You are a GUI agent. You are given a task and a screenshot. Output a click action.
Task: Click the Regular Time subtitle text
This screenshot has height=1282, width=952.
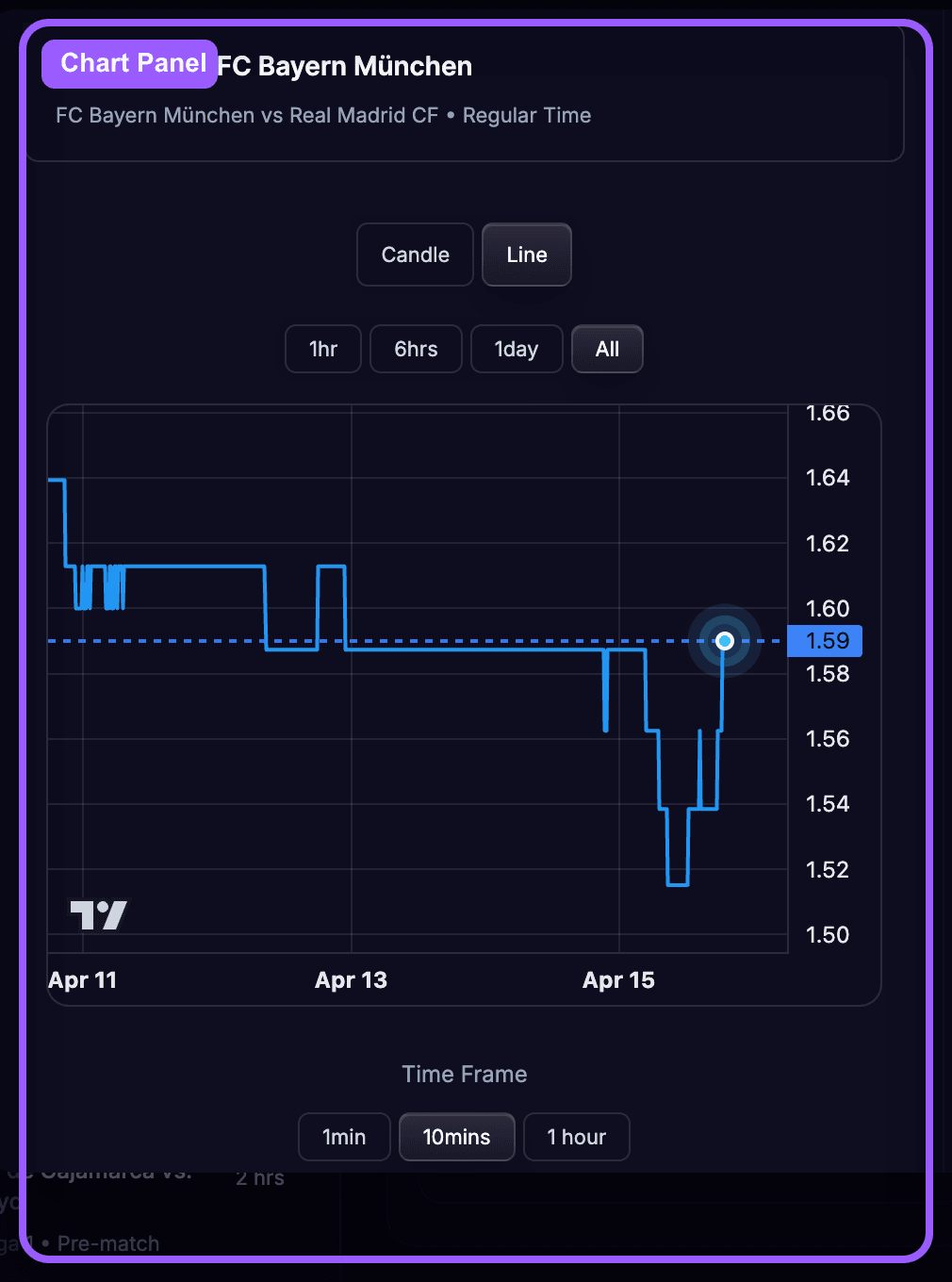(527, 115)
